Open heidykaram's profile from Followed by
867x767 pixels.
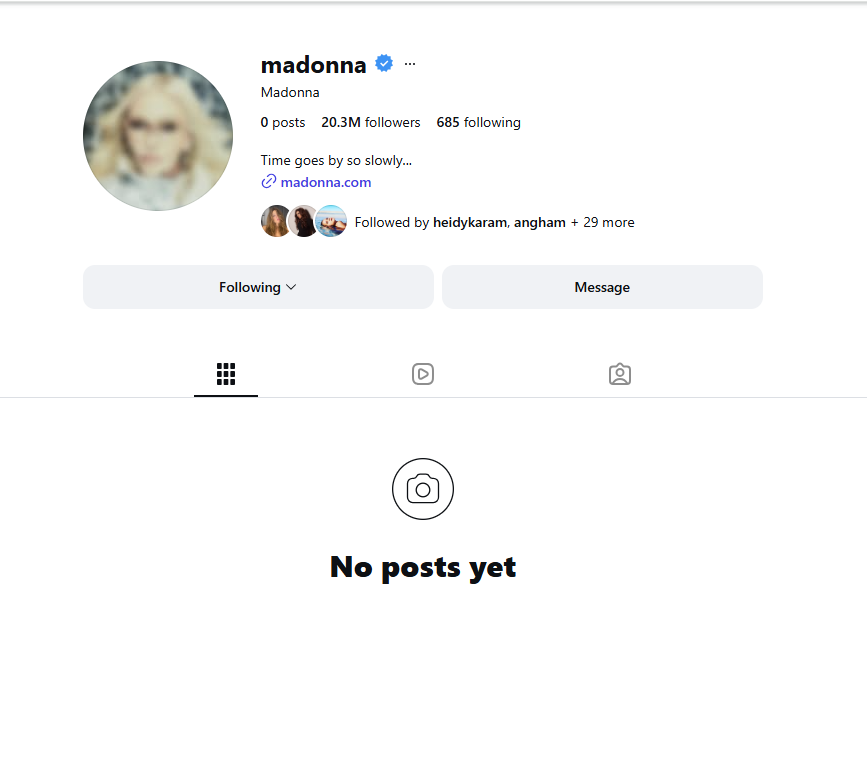[470, 222]
